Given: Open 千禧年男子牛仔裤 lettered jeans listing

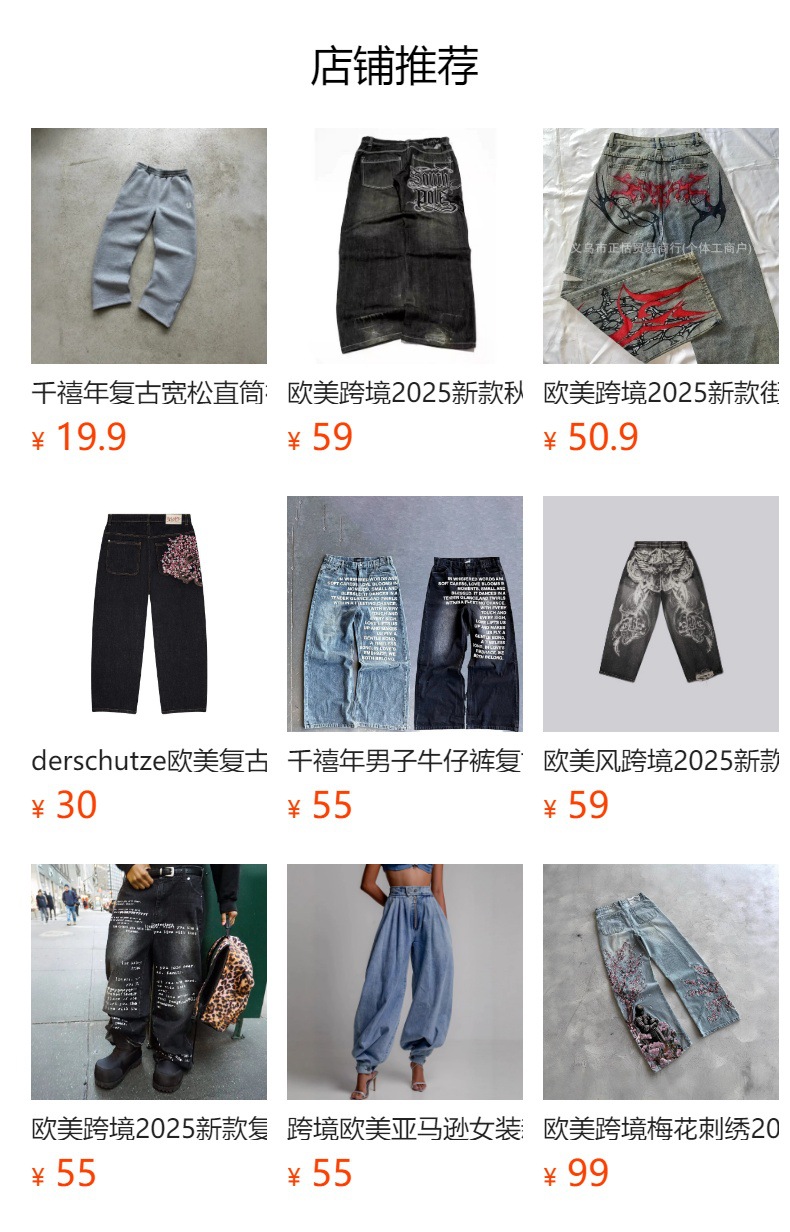Looking at the screenshot, I should [405, 614].
